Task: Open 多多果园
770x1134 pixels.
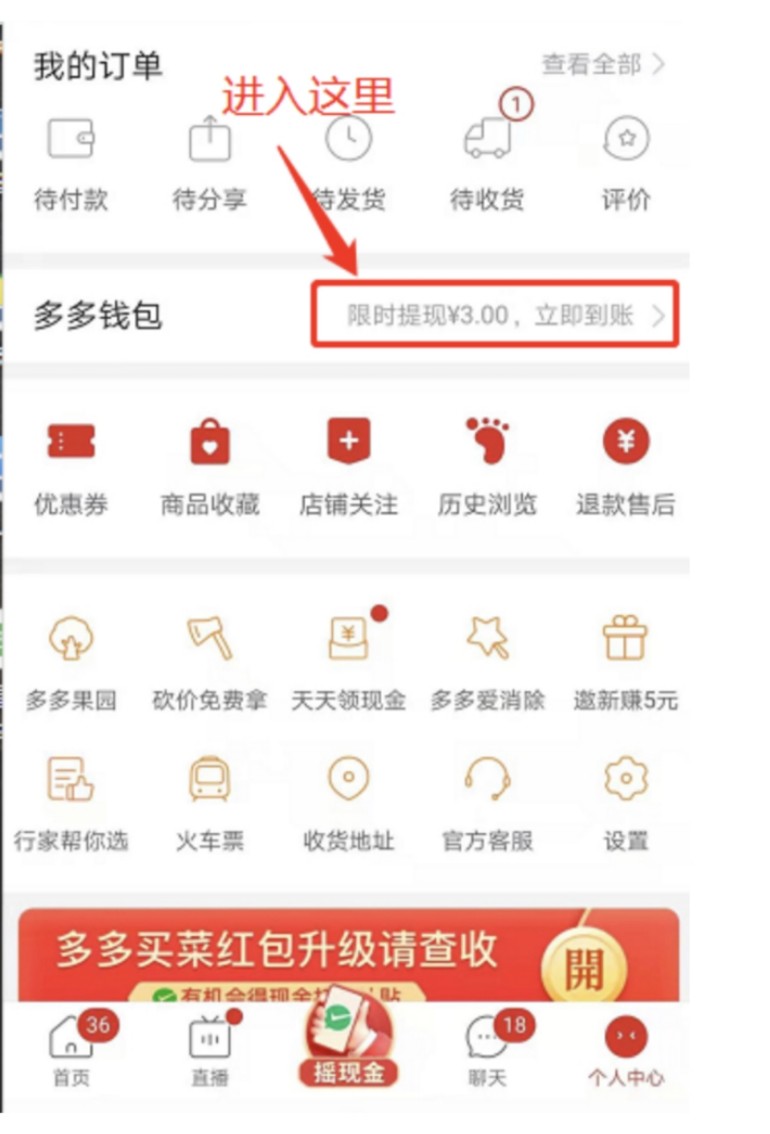Action: point(70,661)
